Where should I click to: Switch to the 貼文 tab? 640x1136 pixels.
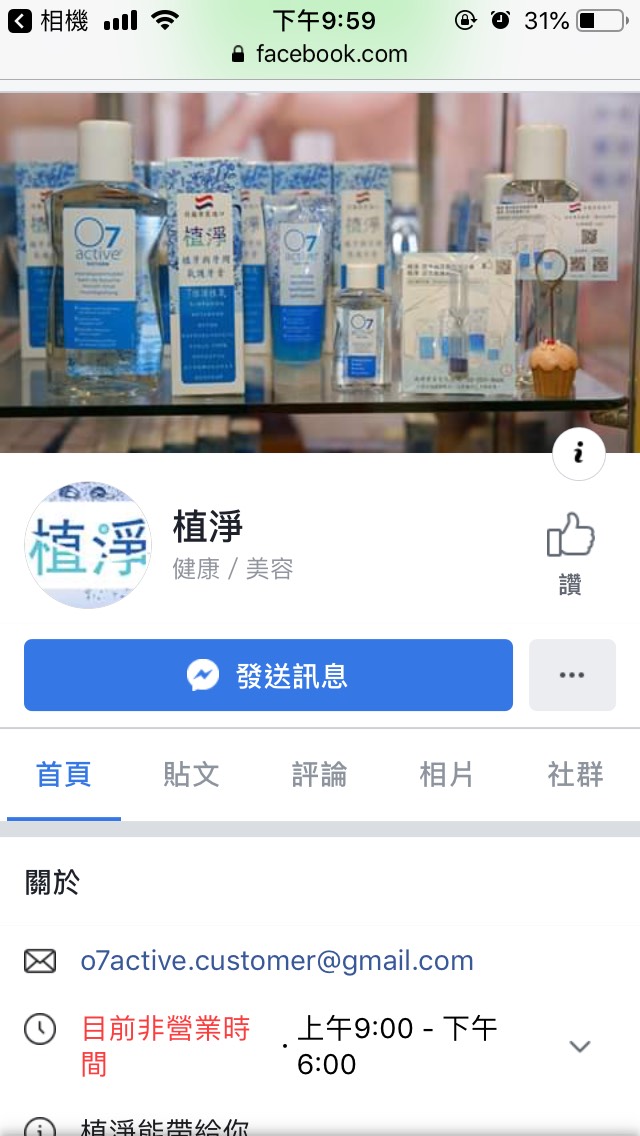[191, 774]
